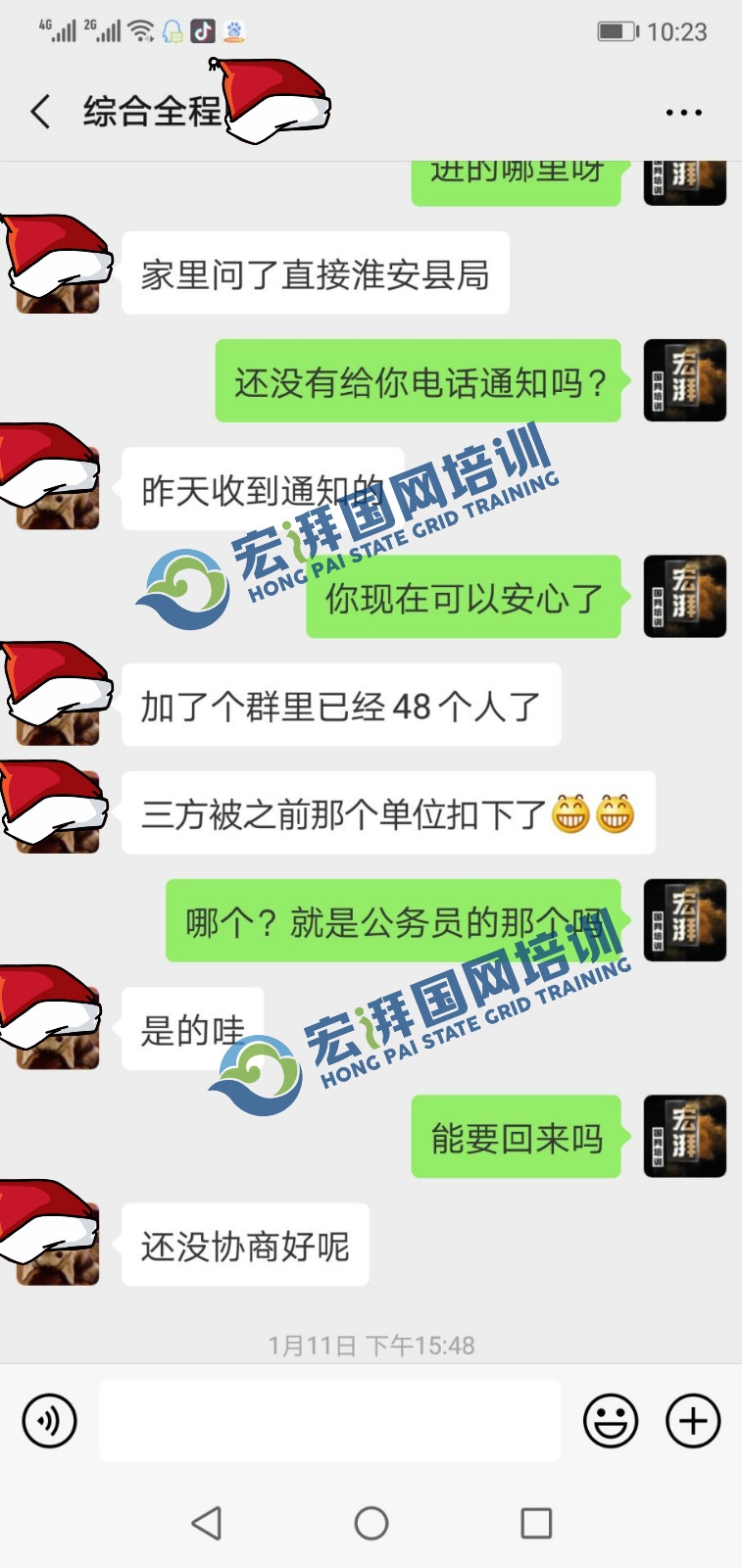
Task: Focus the message text field
Action: point(329,1420)
